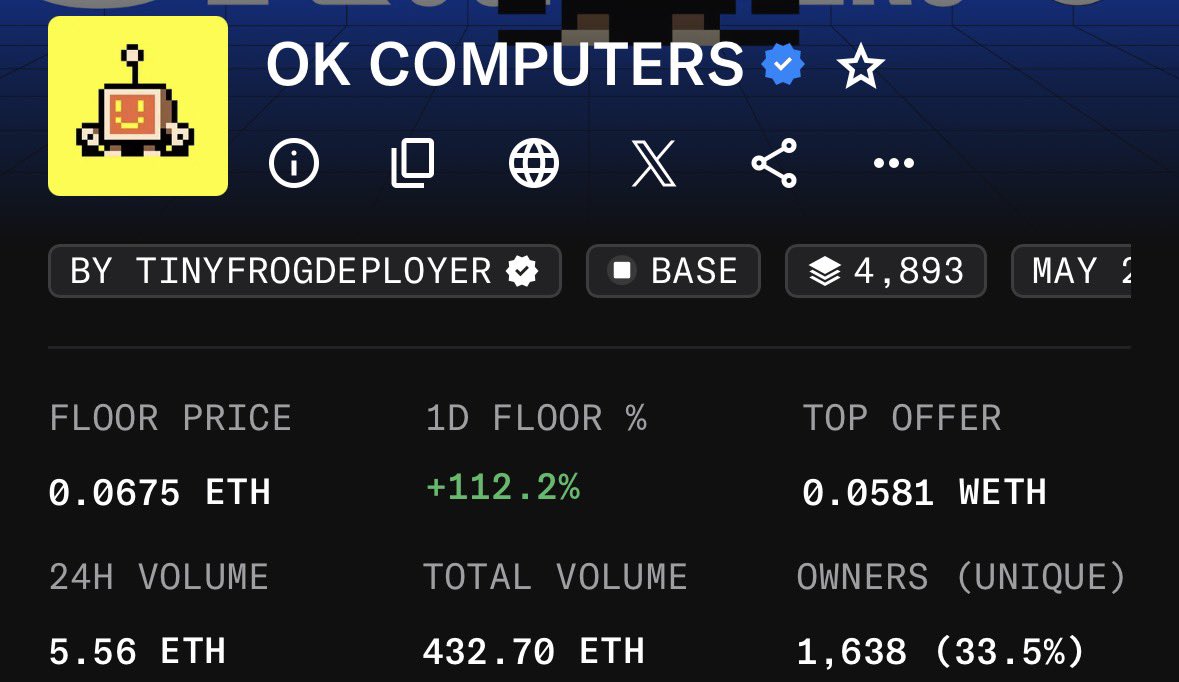This screenshot has width=1179, height=682.
Task: Visit the collection's X profile
Action: (654, 163)
